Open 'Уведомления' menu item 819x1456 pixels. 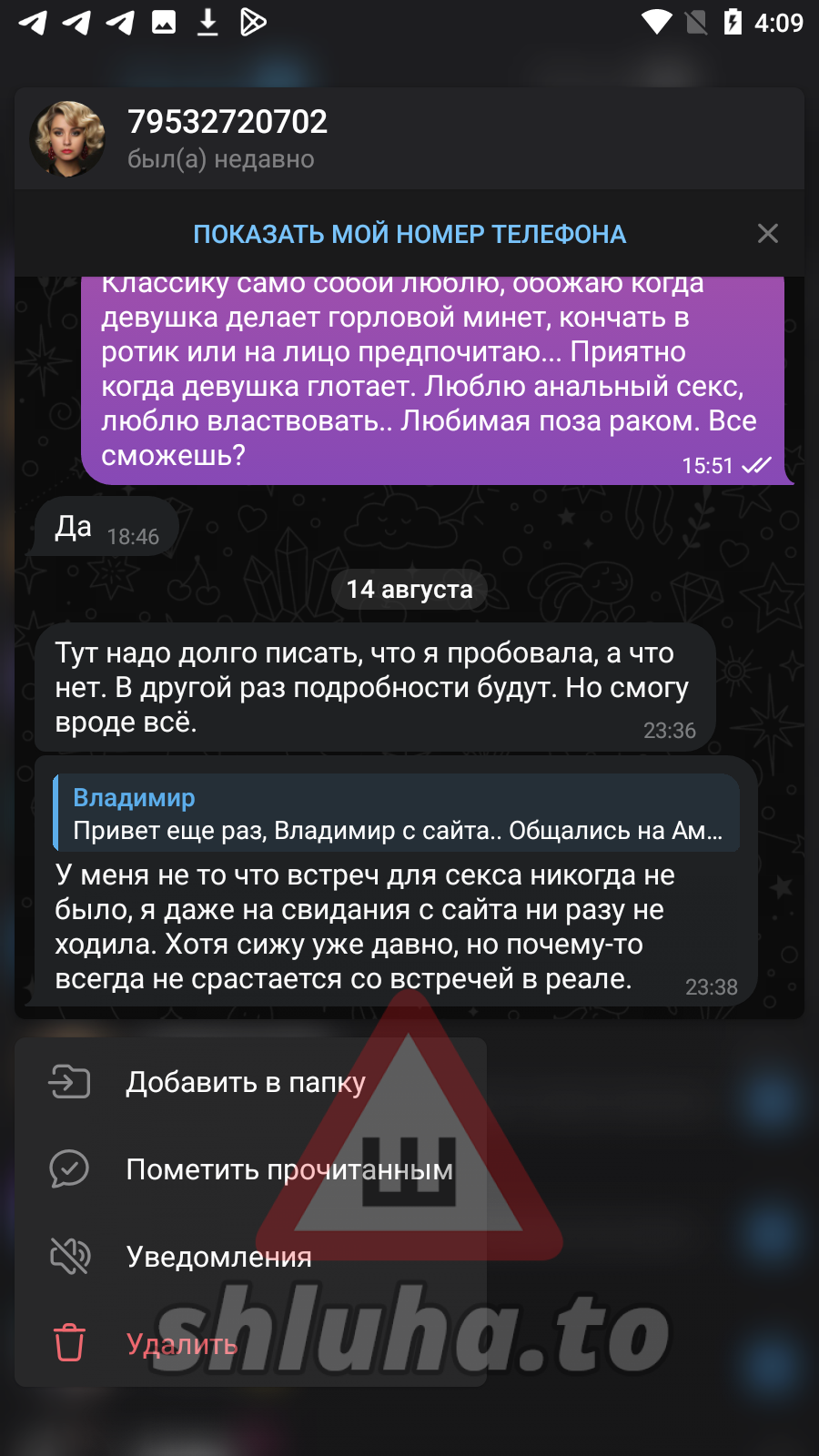pyautogui.click(x=218, y=1257)
